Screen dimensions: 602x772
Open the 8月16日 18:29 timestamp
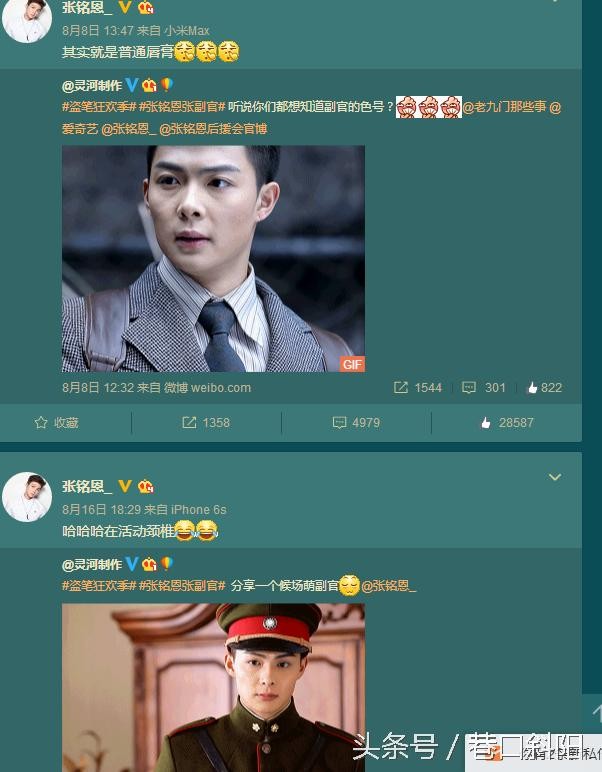[x=101, y=510]
